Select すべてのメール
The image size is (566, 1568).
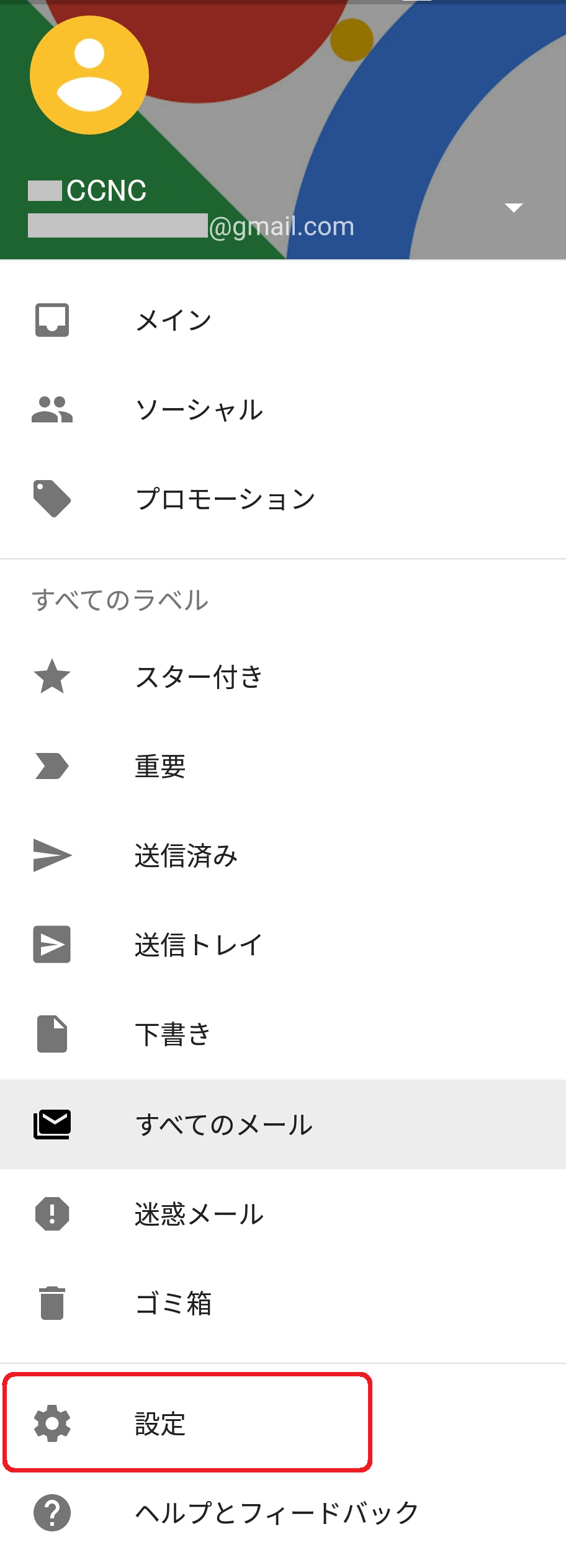pyautogui.click(x=223, y=1125)
